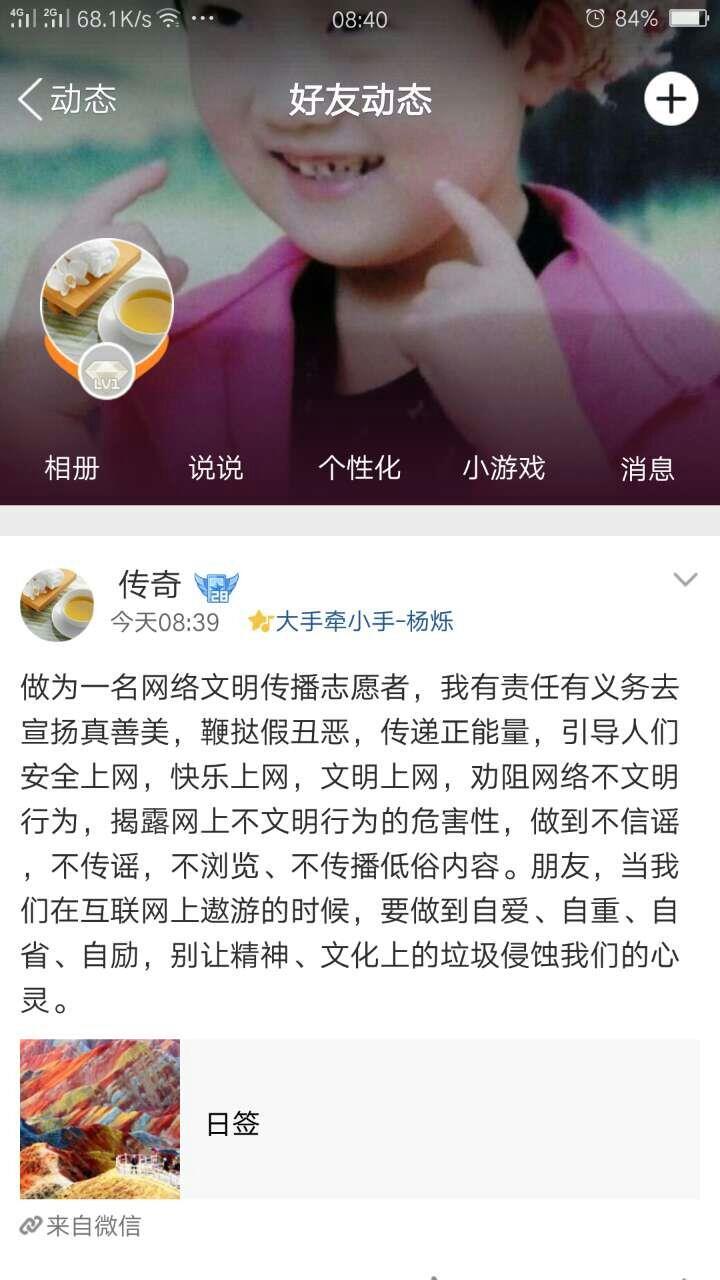Open 小游戏
Screen dimensions: 720x1280
[x=504, y=468]
